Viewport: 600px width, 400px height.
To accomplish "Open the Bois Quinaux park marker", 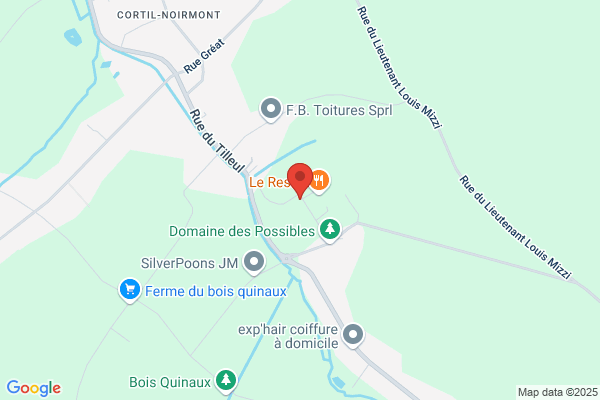I will point(226,381).
